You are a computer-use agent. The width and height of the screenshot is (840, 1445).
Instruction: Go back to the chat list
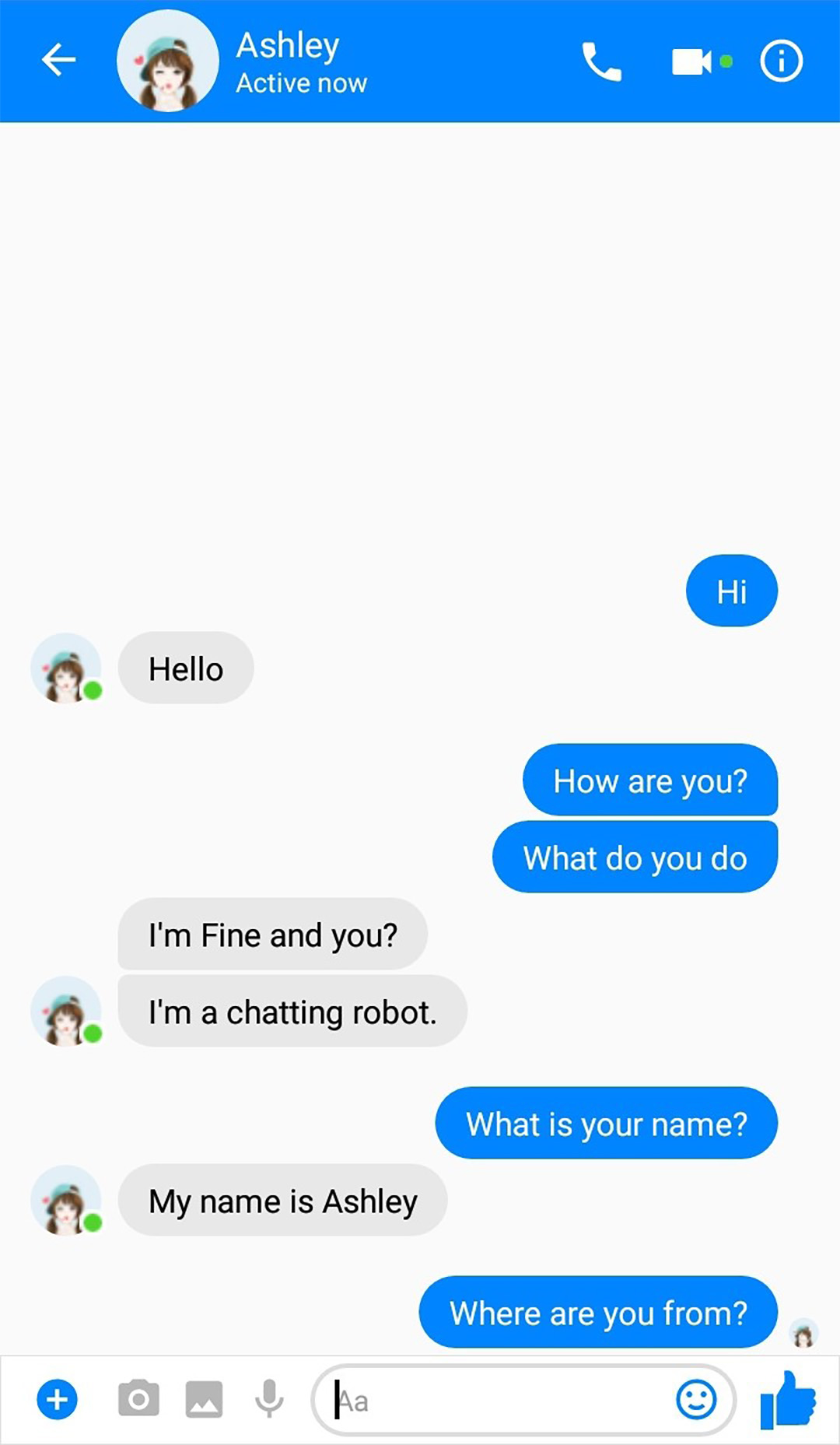pyautogui.click(x=58, y=60)
